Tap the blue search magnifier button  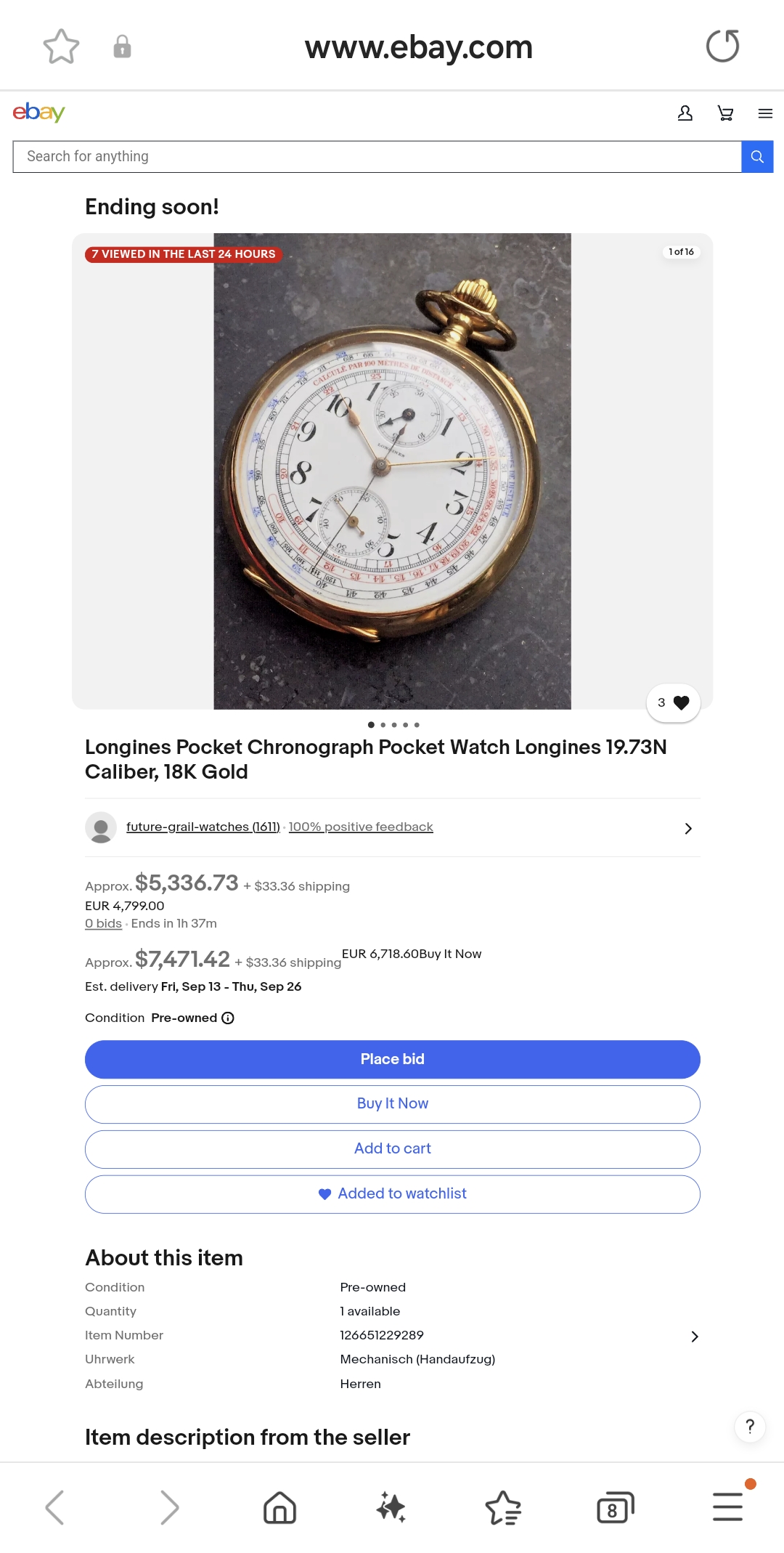click(x=757, y=157)
